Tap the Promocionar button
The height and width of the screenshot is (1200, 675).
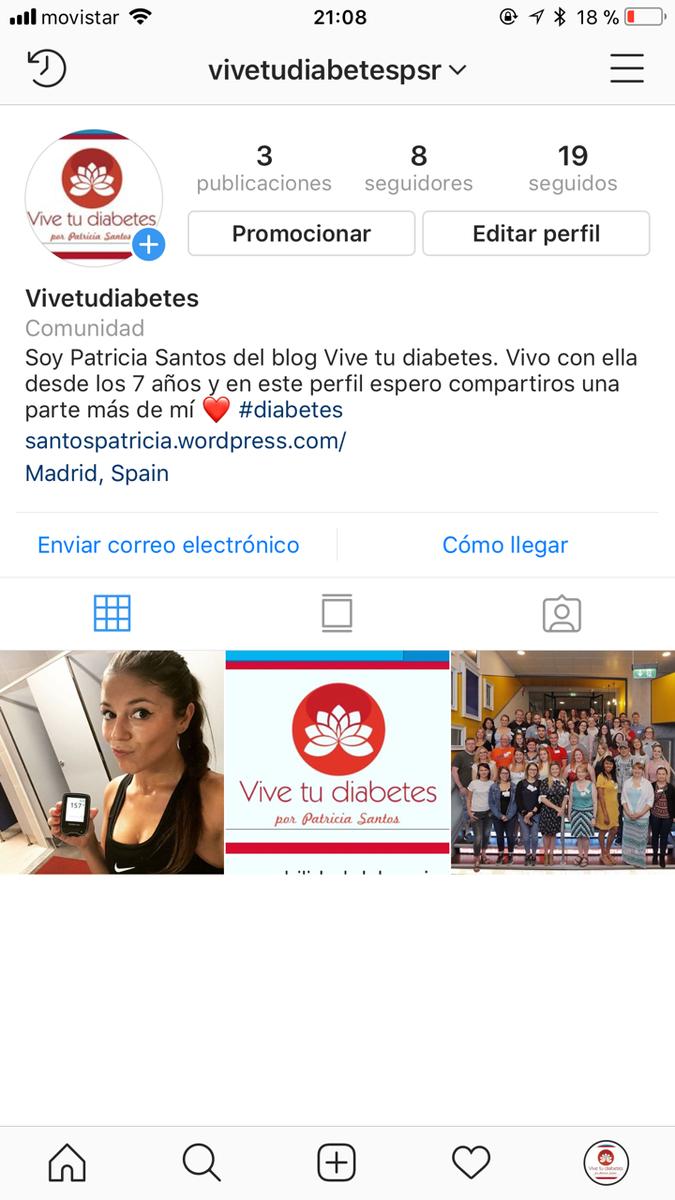301,234
